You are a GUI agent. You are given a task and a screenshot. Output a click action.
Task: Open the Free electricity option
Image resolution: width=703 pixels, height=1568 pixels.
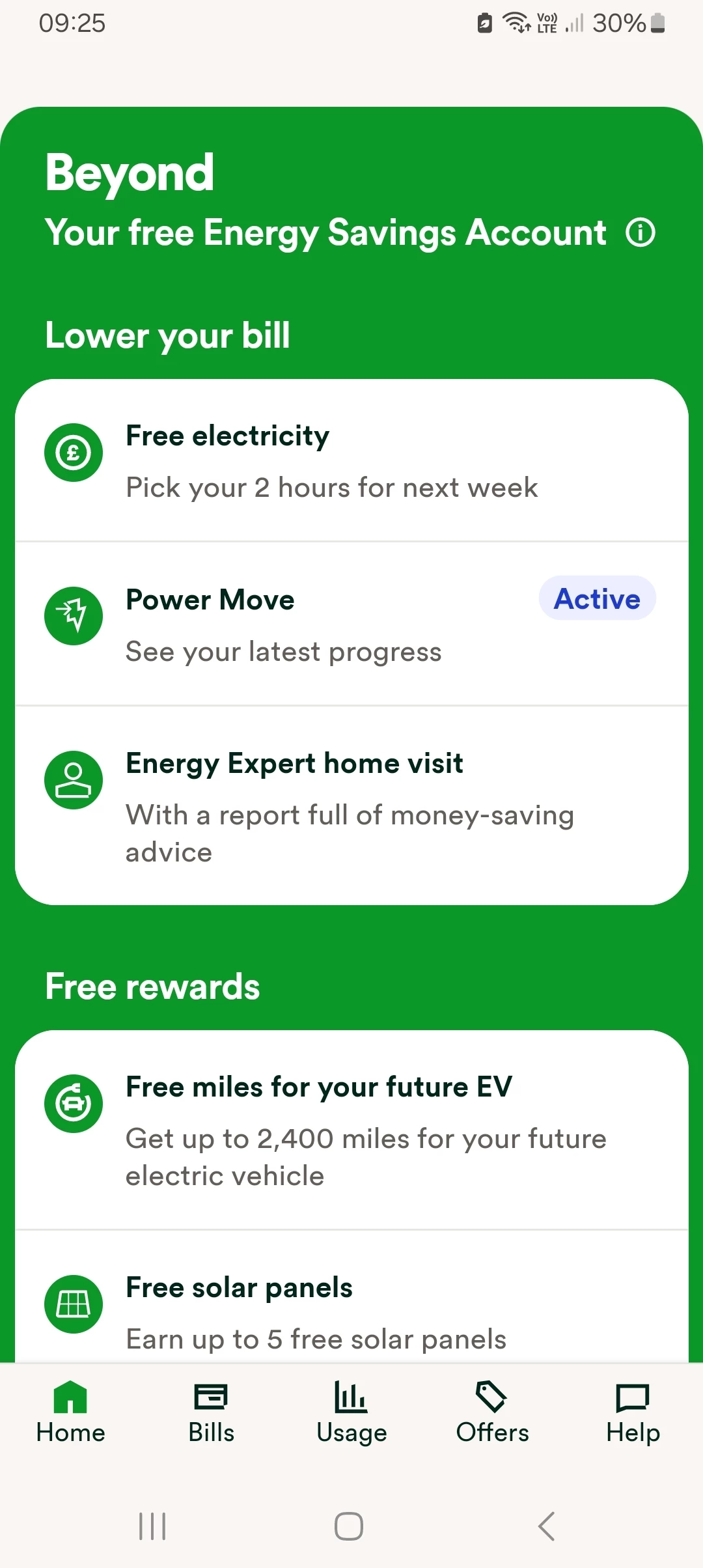pos(351,460)
